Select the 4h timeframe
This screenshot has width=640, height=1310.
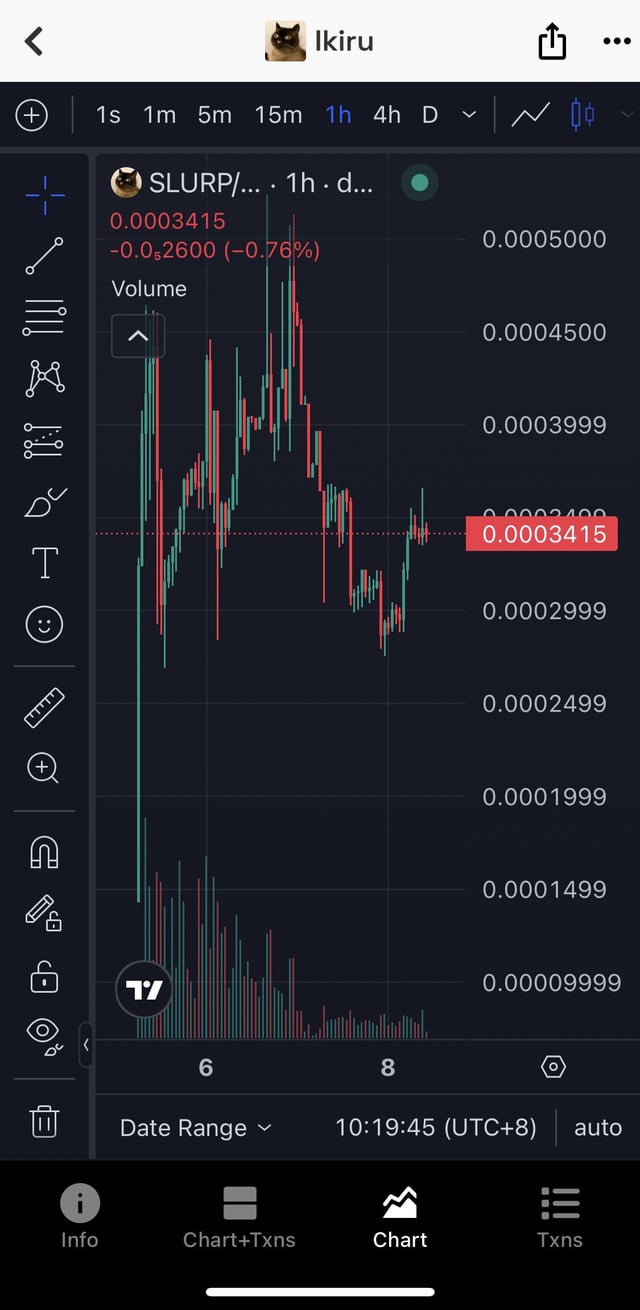tap(387, 115)
